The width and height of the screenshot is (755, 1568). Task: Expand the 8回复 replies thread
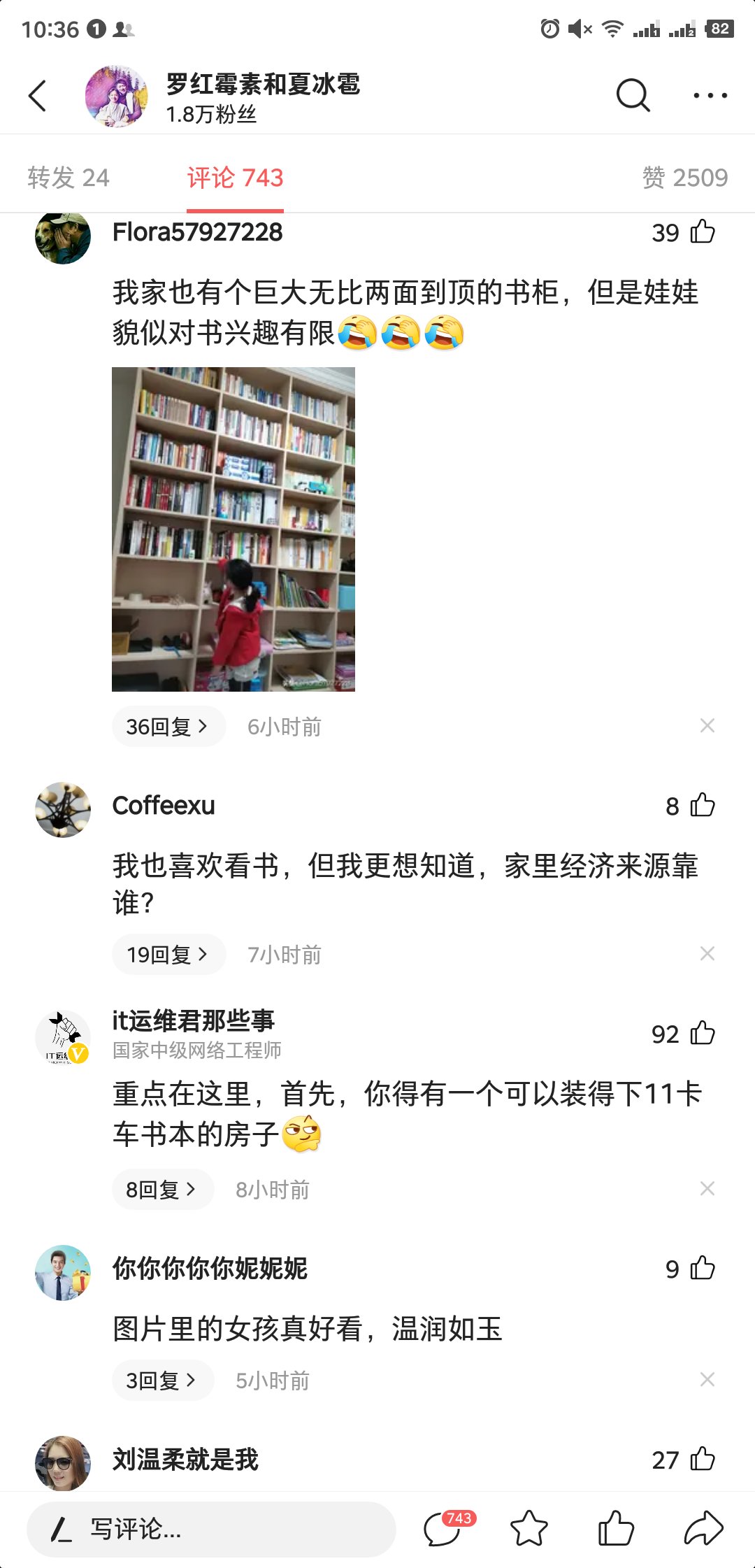162,1190
